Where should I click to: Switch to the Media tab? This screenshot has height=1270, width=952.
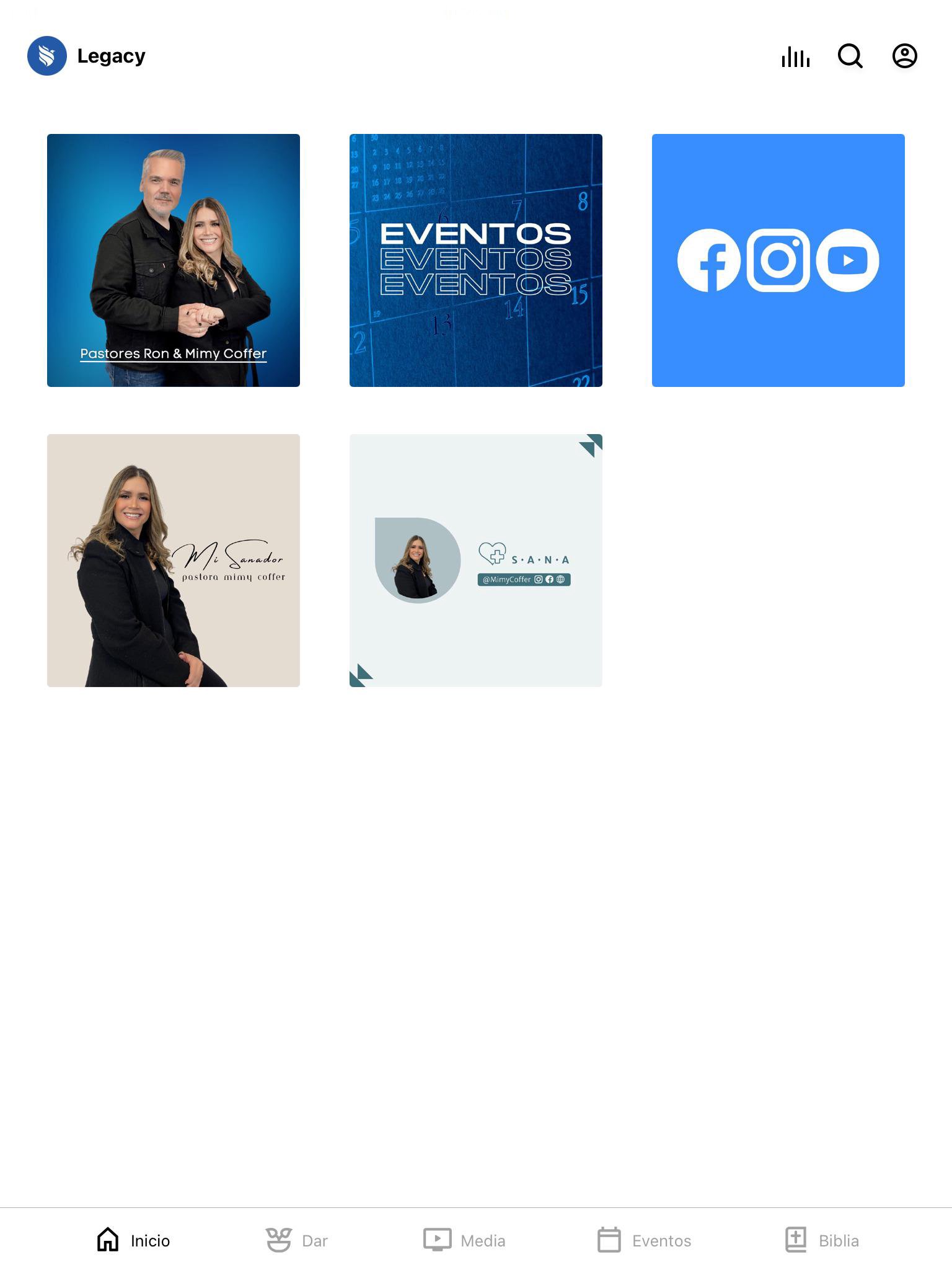tap(465, 1240)
